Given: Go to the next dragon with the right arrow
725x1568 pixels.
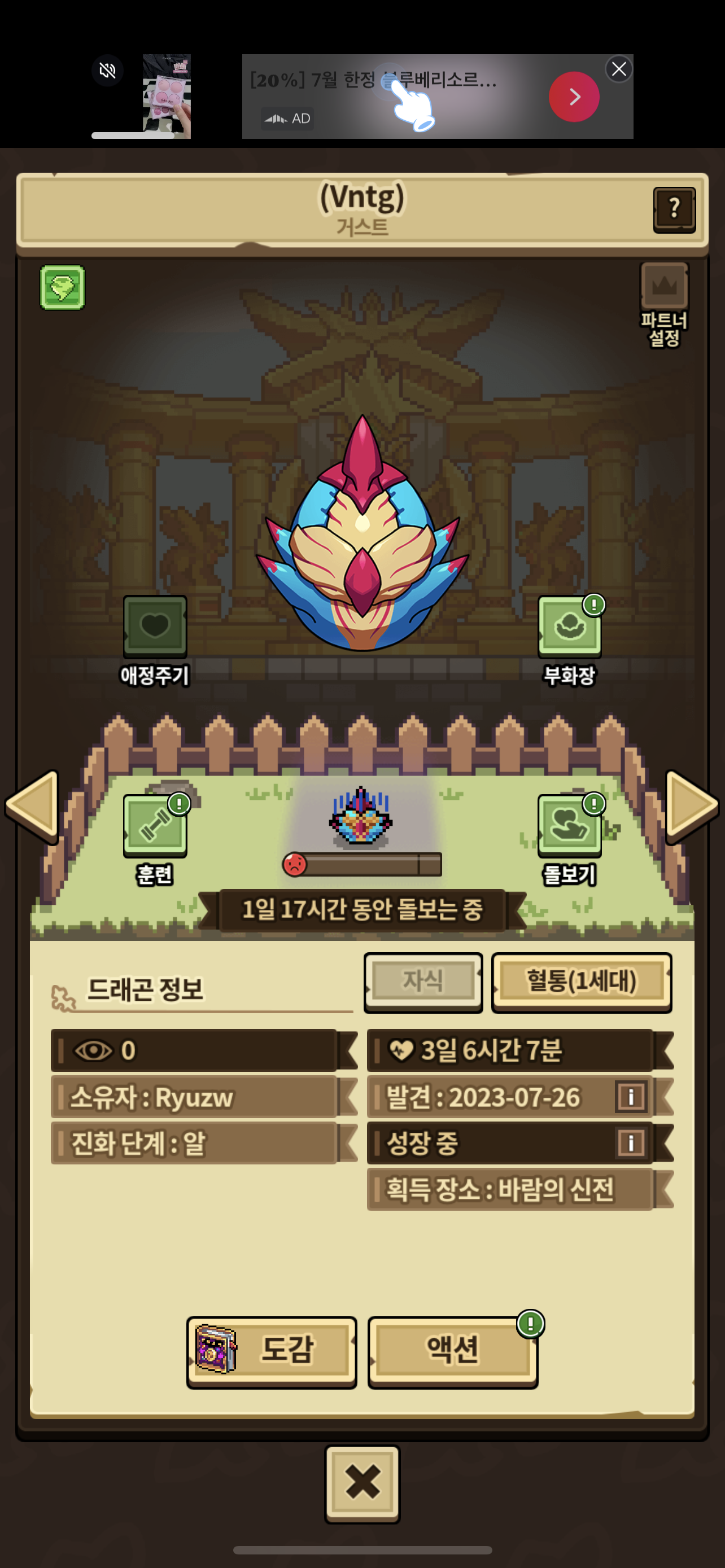Looking at the screenshot, I should [x=692, y=807].
